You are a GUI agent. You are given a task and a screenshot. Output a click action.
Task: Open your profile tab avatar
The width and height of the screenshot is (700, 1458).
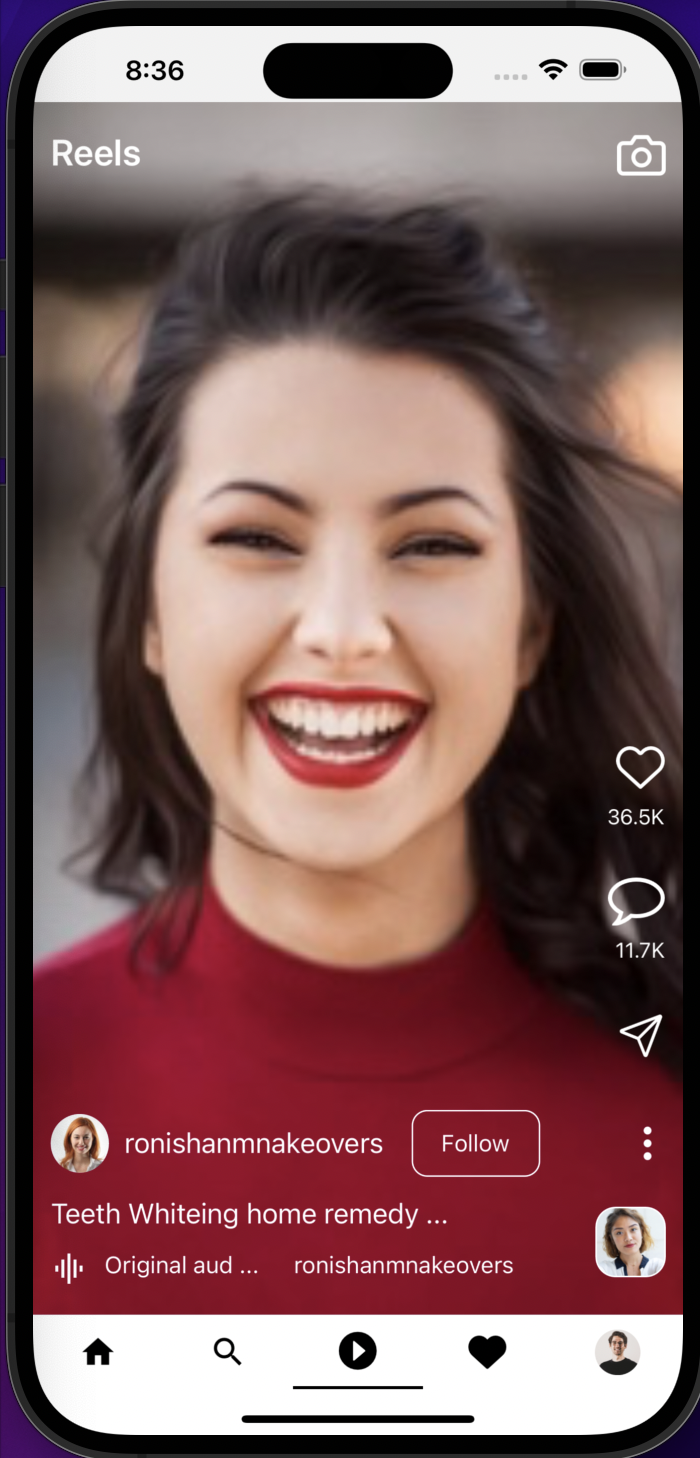coord(617,1352)
